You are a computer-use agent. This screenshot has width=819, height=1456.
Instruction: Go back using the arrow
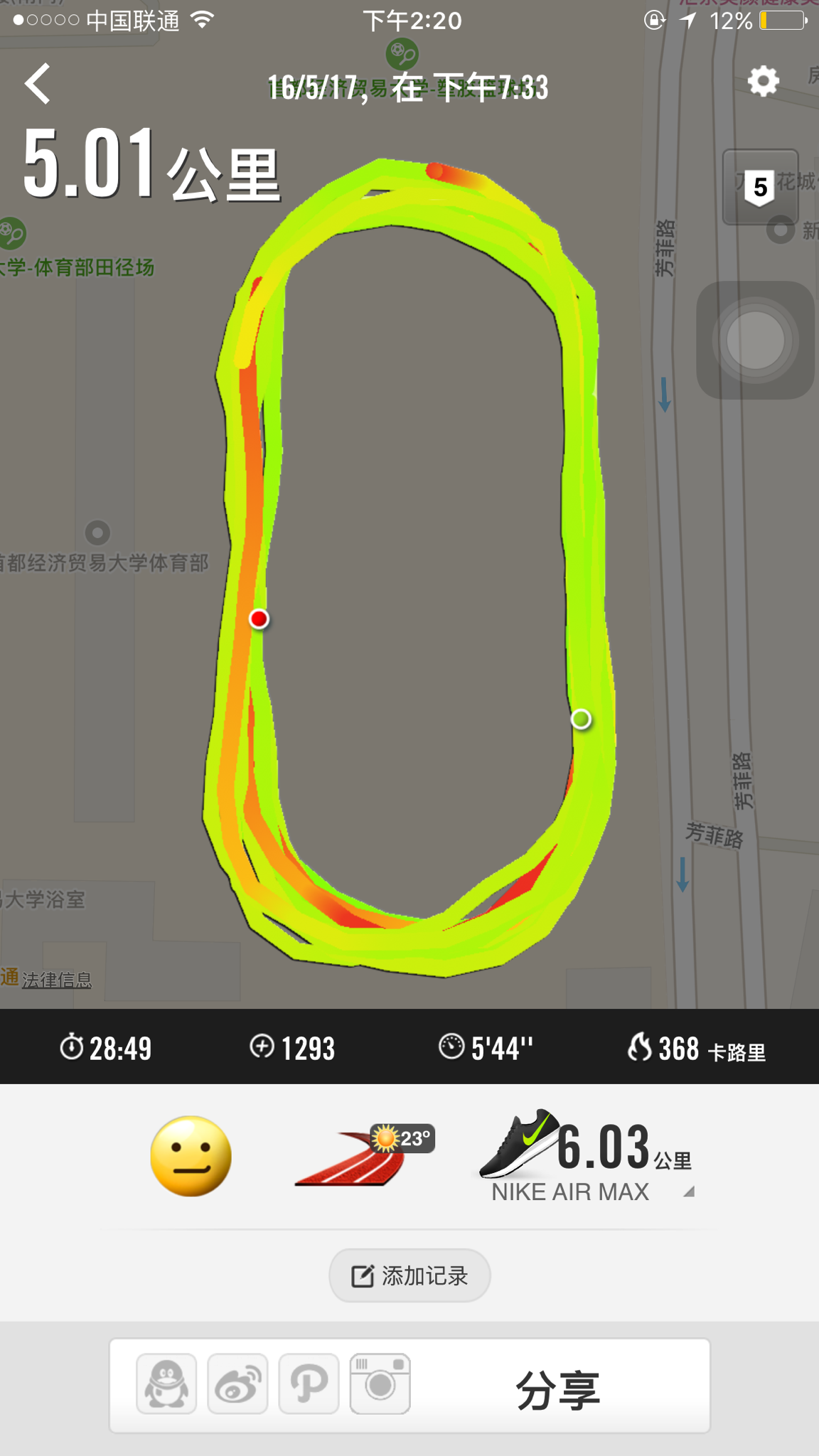pyautogui.click(x=38, y=85)
